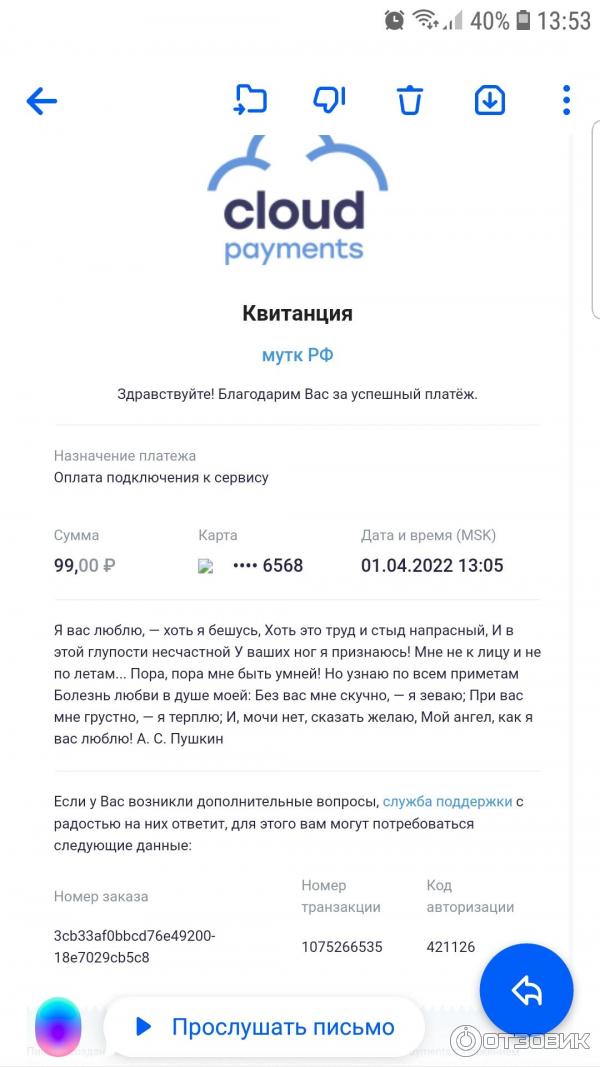Viewport: 600px width, 1067px height.
Task: Open the служба поддержки link
Action: point(447,801)
